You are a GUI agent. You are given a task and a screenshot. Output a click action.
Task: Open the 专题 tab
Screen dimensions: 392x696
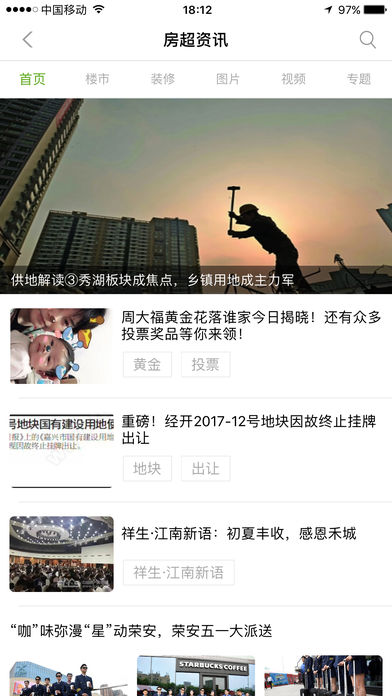[359, 79]
